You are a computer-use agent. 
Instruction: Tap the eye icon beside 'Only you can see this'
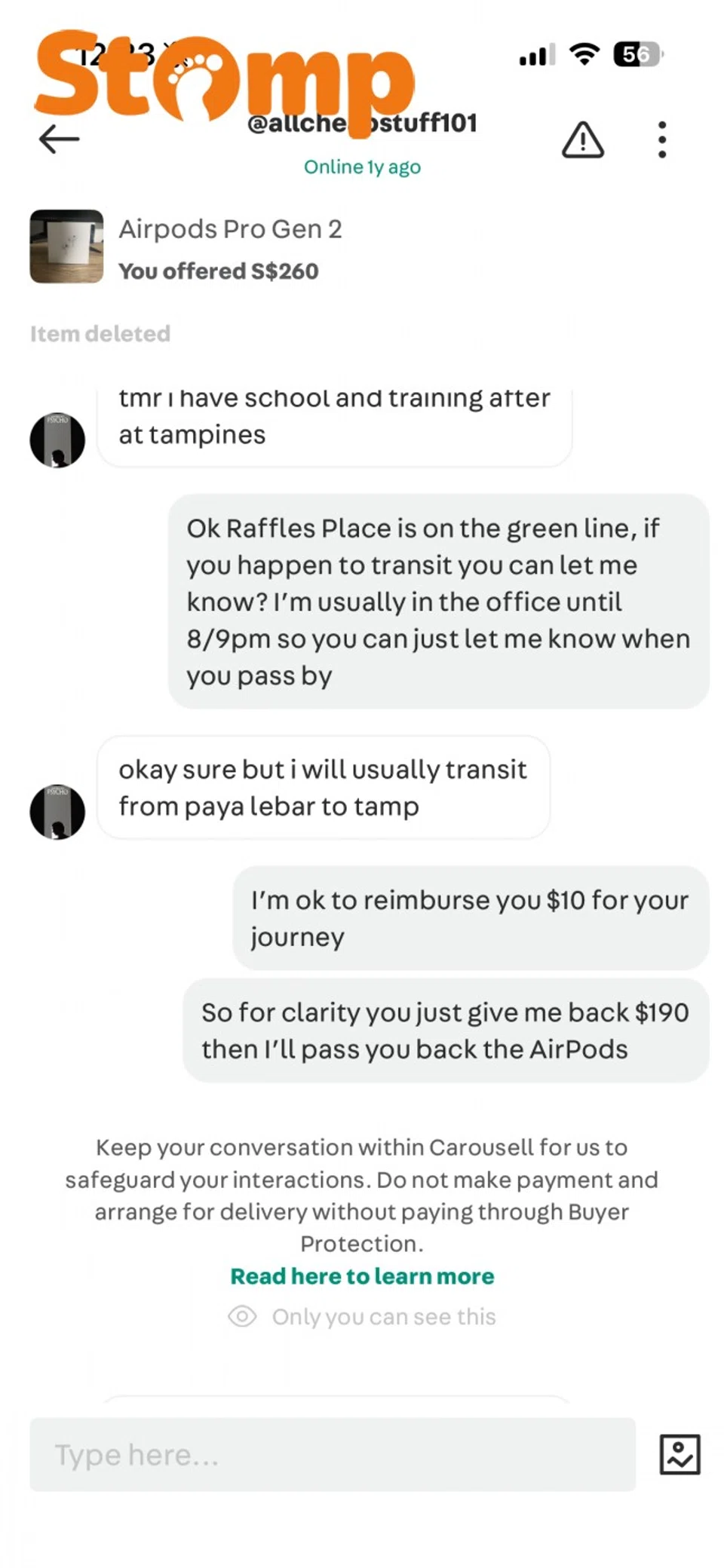click(242, 1317)
